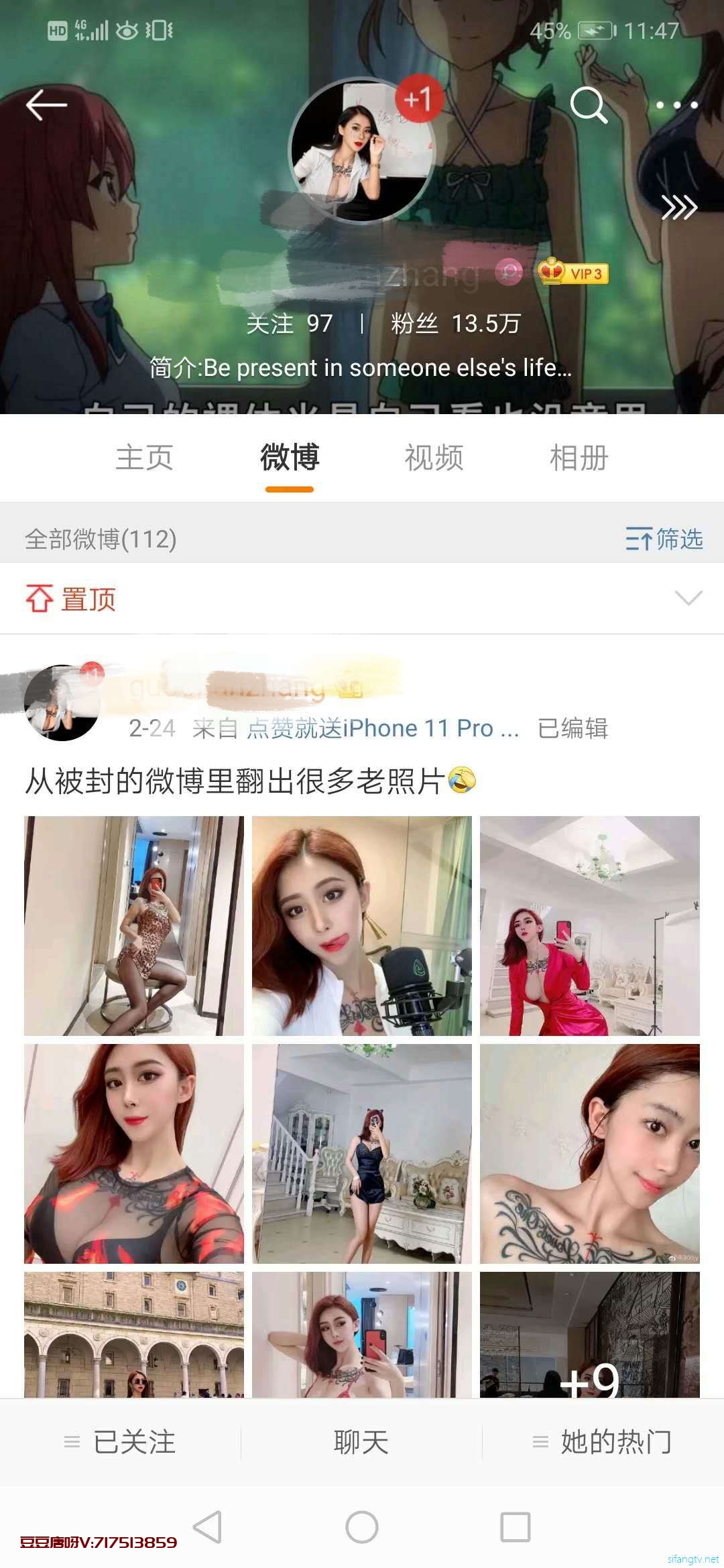The width and height of the screenshot is (724, 1568).
Task: Open the leopard dress mirror photo
Action: click(x=134, y=925)
